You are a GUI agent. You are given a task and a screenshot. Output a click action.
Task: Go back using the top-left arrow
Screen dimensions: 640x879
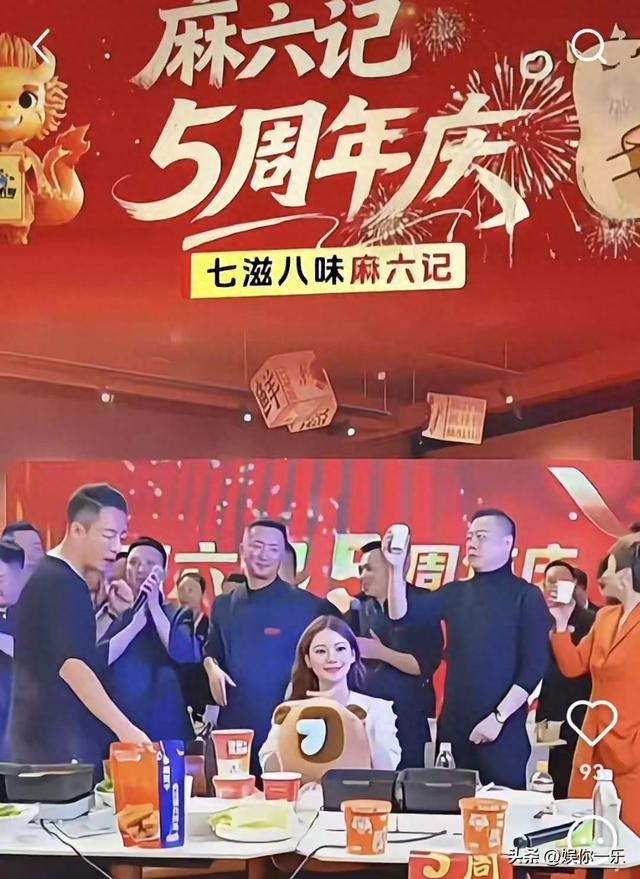[40, 45]
